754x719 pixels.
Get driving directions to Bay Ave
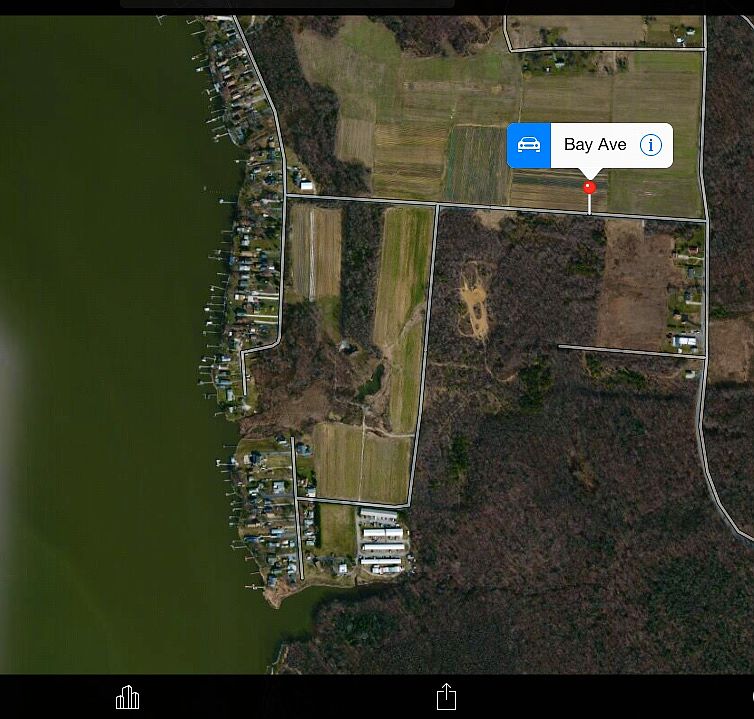pos(529,145)
